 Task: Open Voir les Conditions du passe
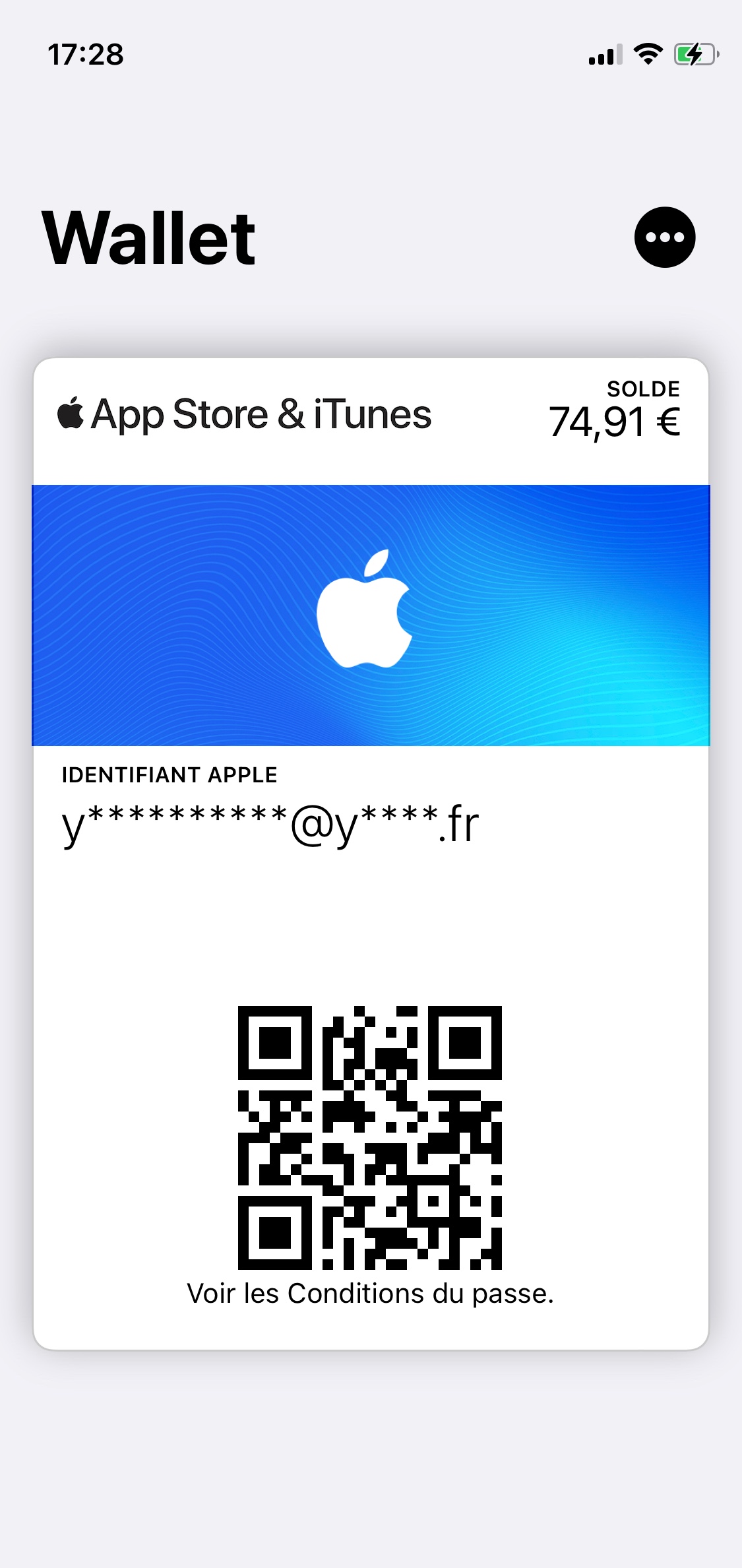(371, 1294)
